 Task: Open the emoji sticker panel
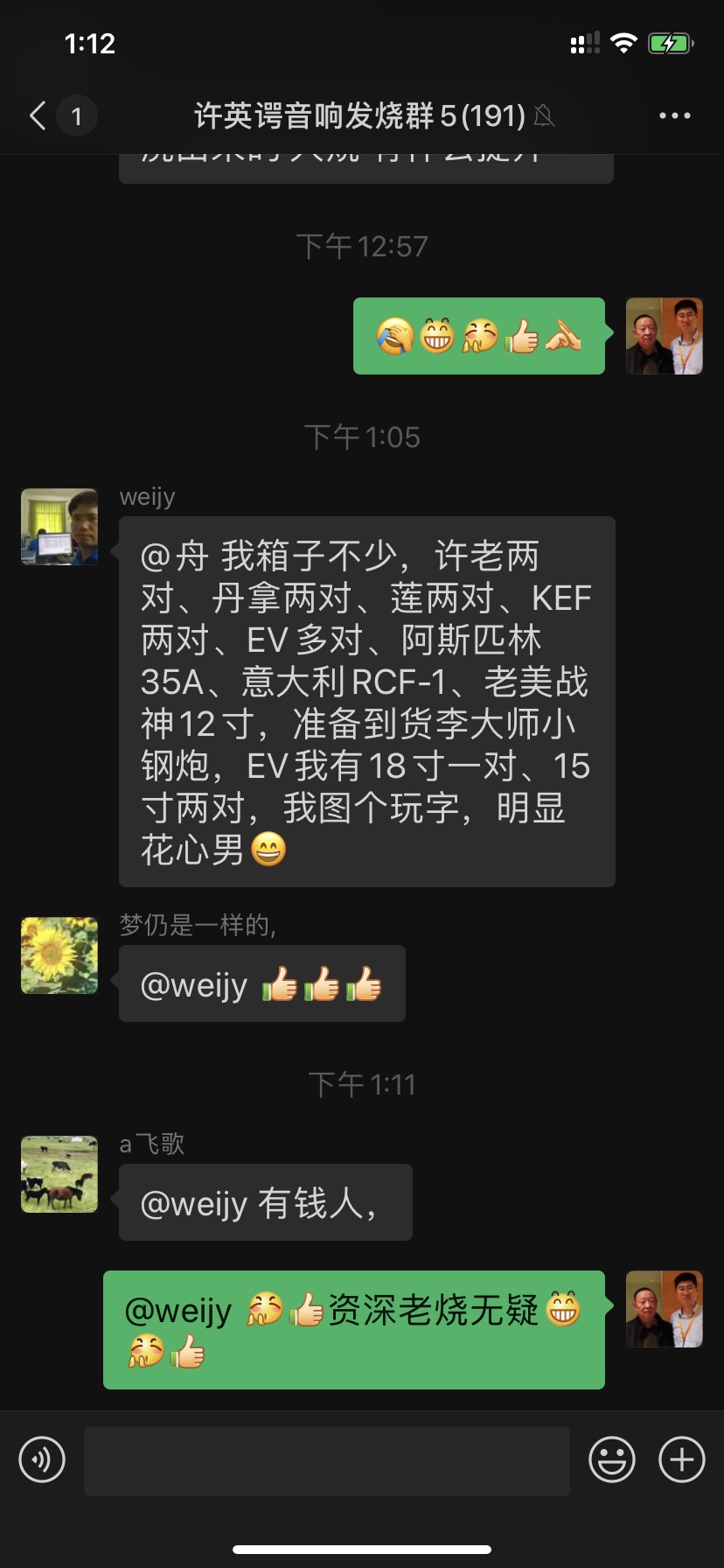611,1459
